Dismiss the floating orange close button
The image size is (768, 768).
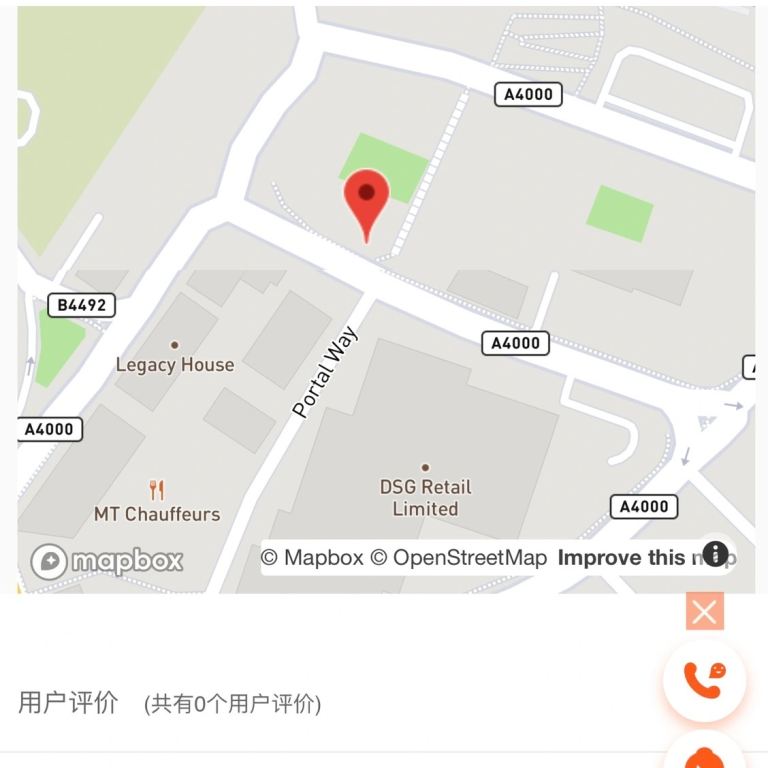[704, 611]
